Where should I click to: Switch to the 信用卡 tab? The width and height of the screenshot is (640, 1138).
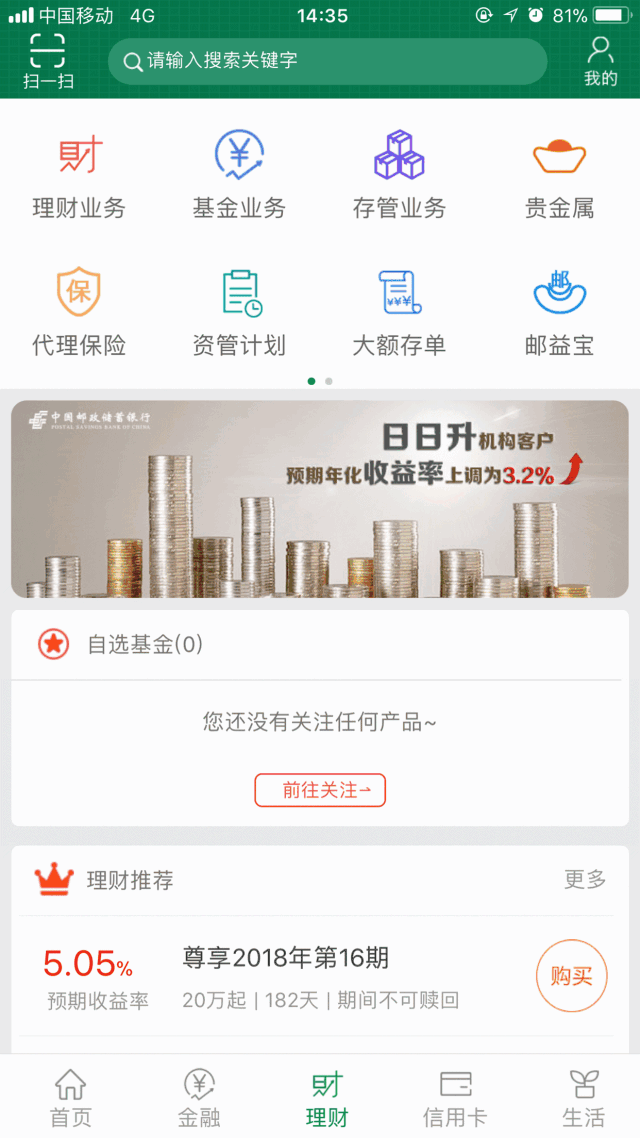point(455,1097)
